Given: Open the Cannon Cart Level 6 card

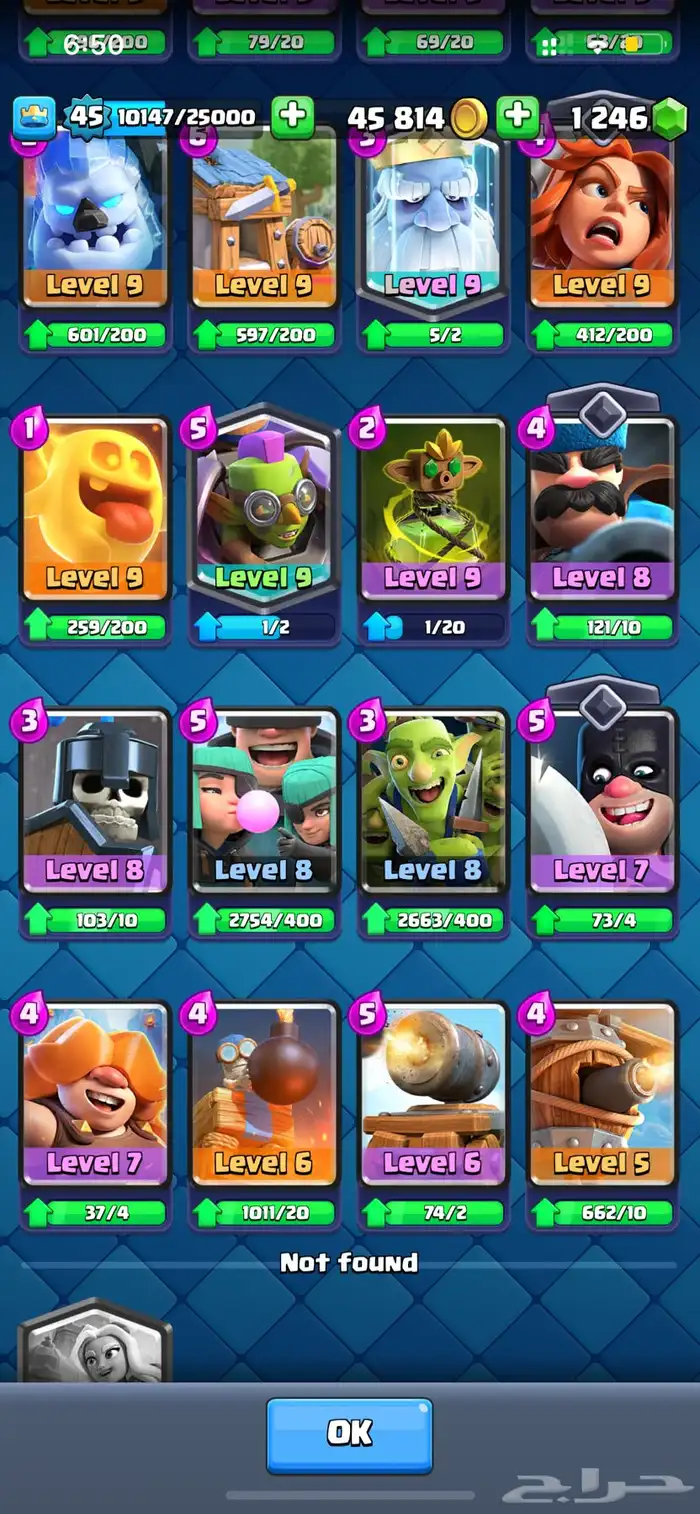Looking at the screenshot, I should click(x=433, y=1093).
